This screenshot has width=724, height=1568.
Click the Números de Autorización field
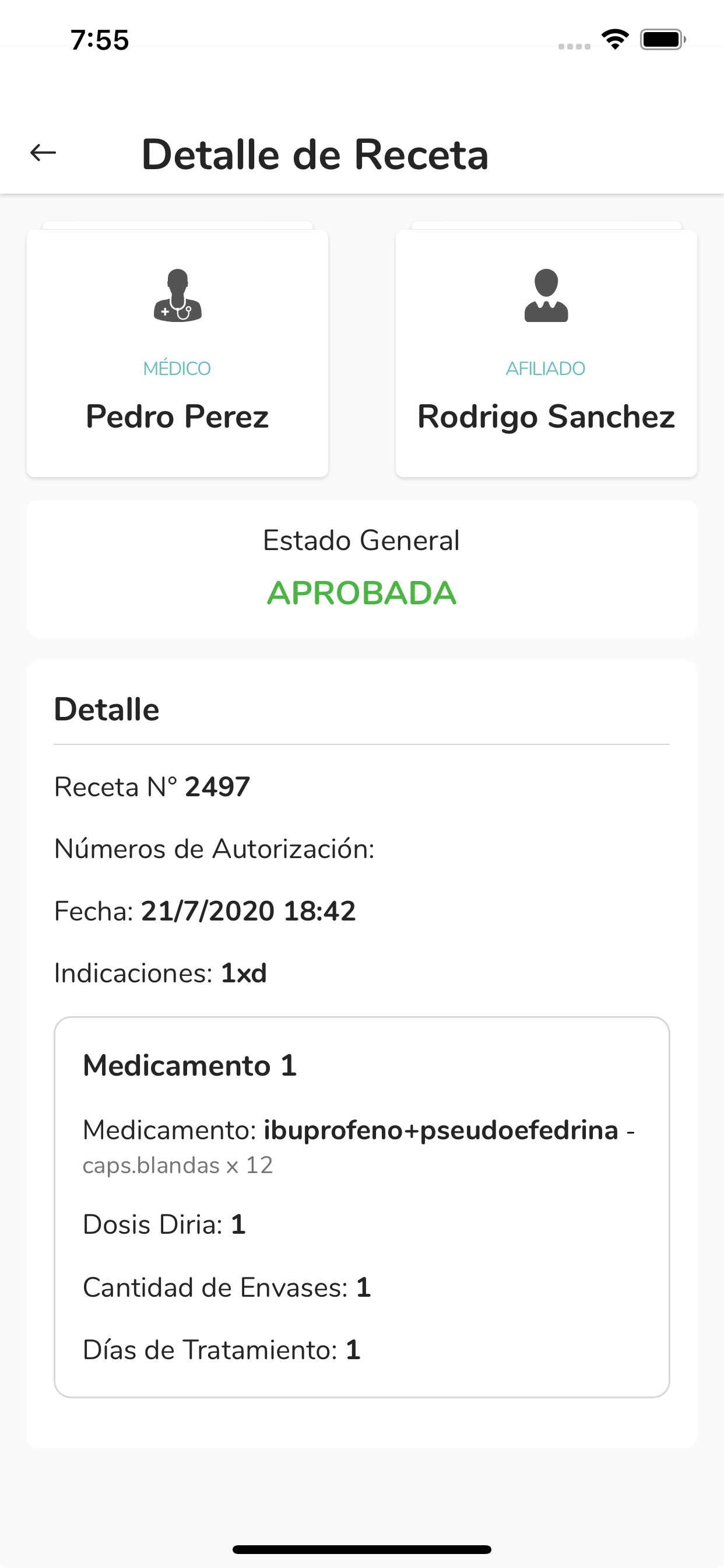coord(214,849)
